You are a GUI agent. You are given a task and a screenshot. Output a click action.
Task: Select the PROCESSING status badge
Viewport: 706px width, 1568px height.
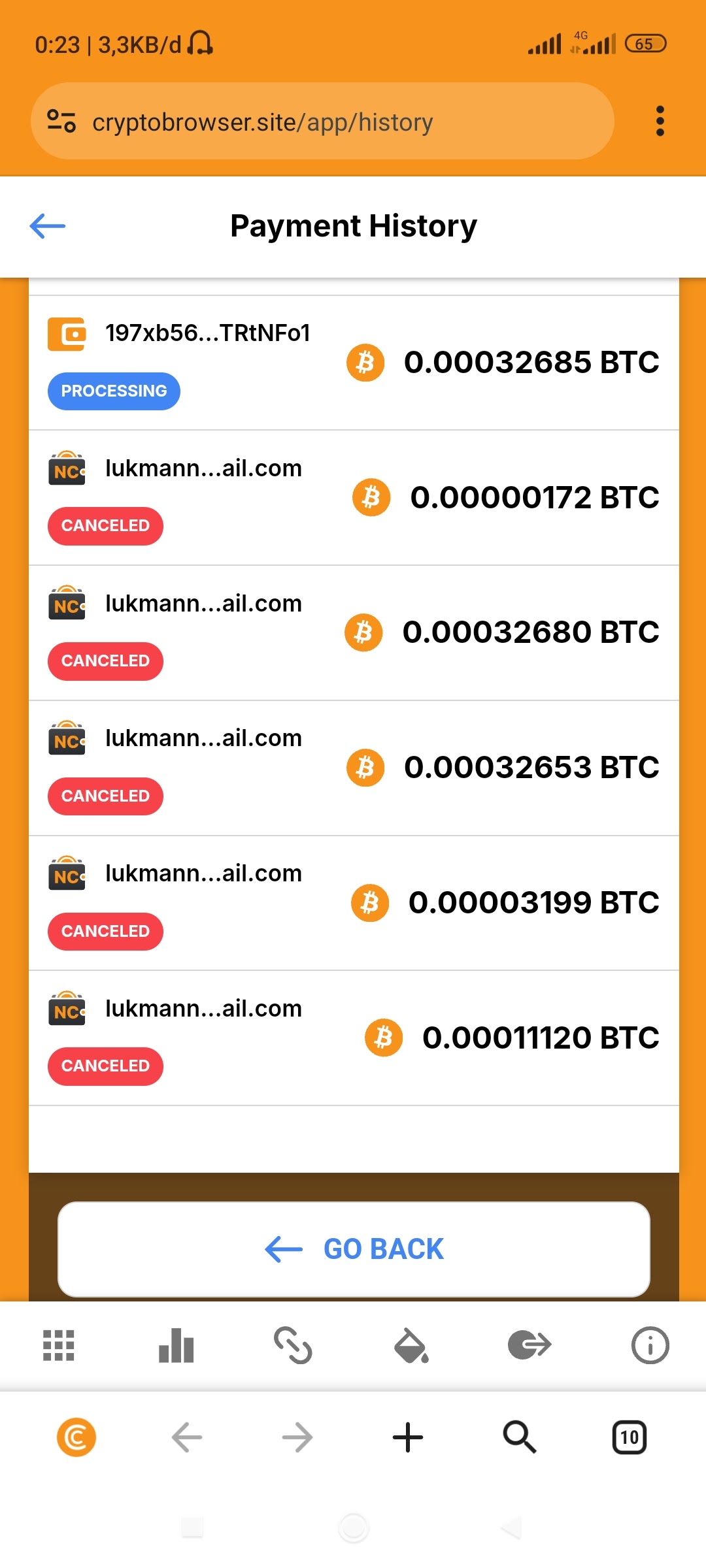point(114,391)
